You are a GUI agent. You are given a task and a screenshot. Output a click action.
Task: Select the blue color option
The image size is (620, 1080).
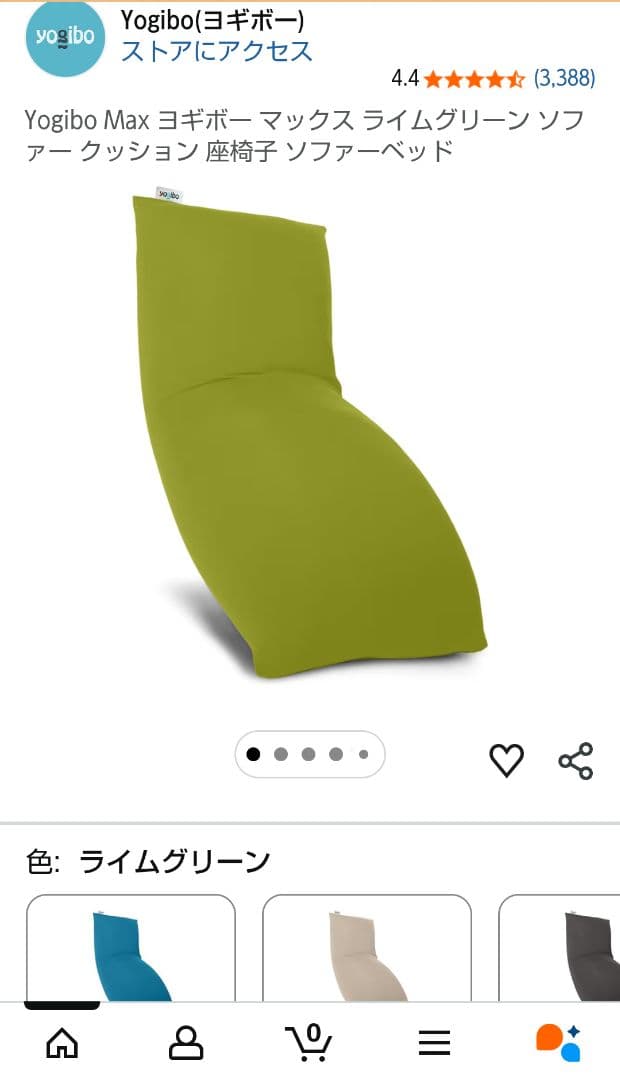pyautogui.click(x=130, y=950)
